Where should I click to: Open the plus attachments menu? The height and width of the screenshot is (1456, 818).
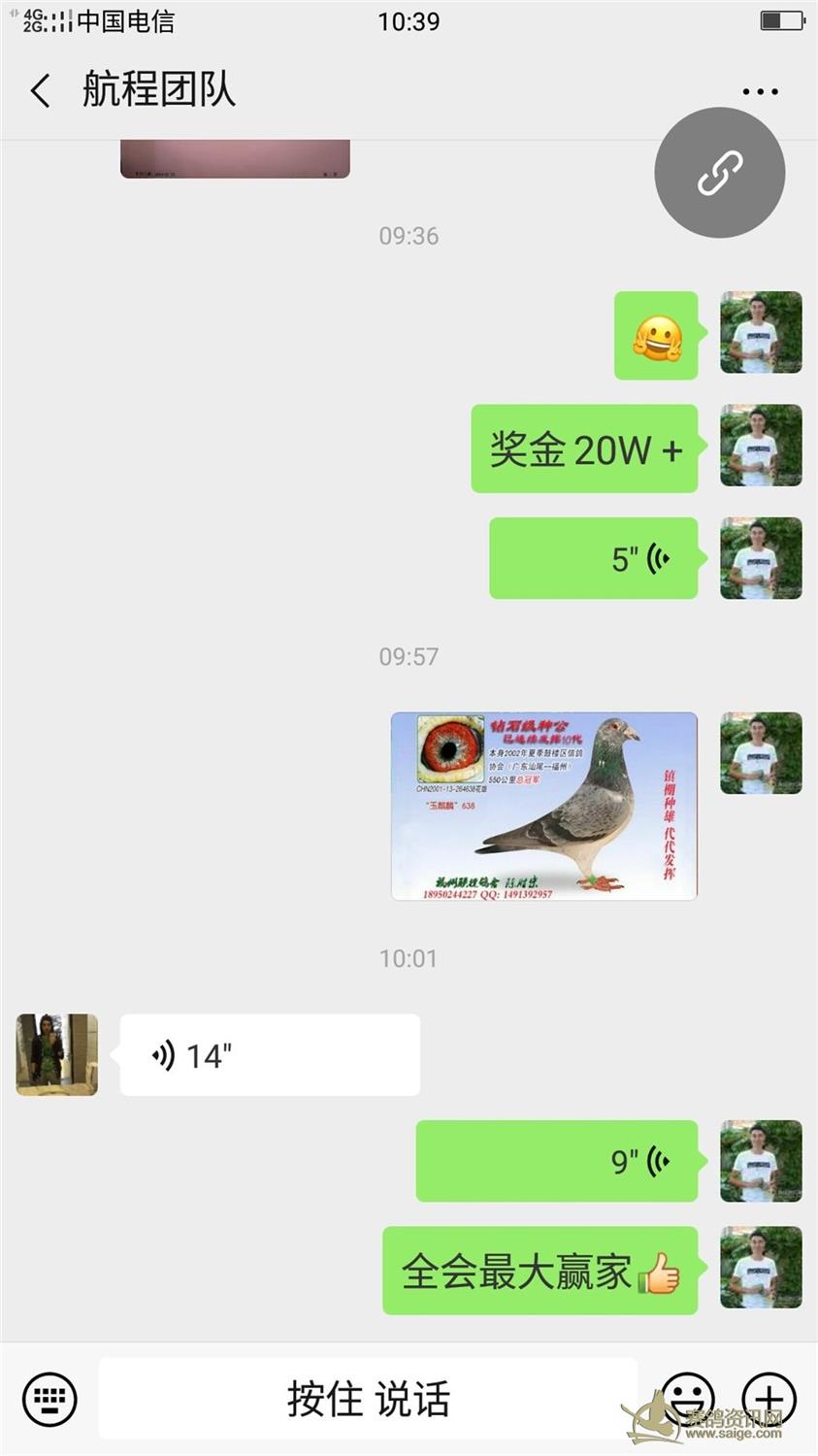click(x=769, y=1399)
